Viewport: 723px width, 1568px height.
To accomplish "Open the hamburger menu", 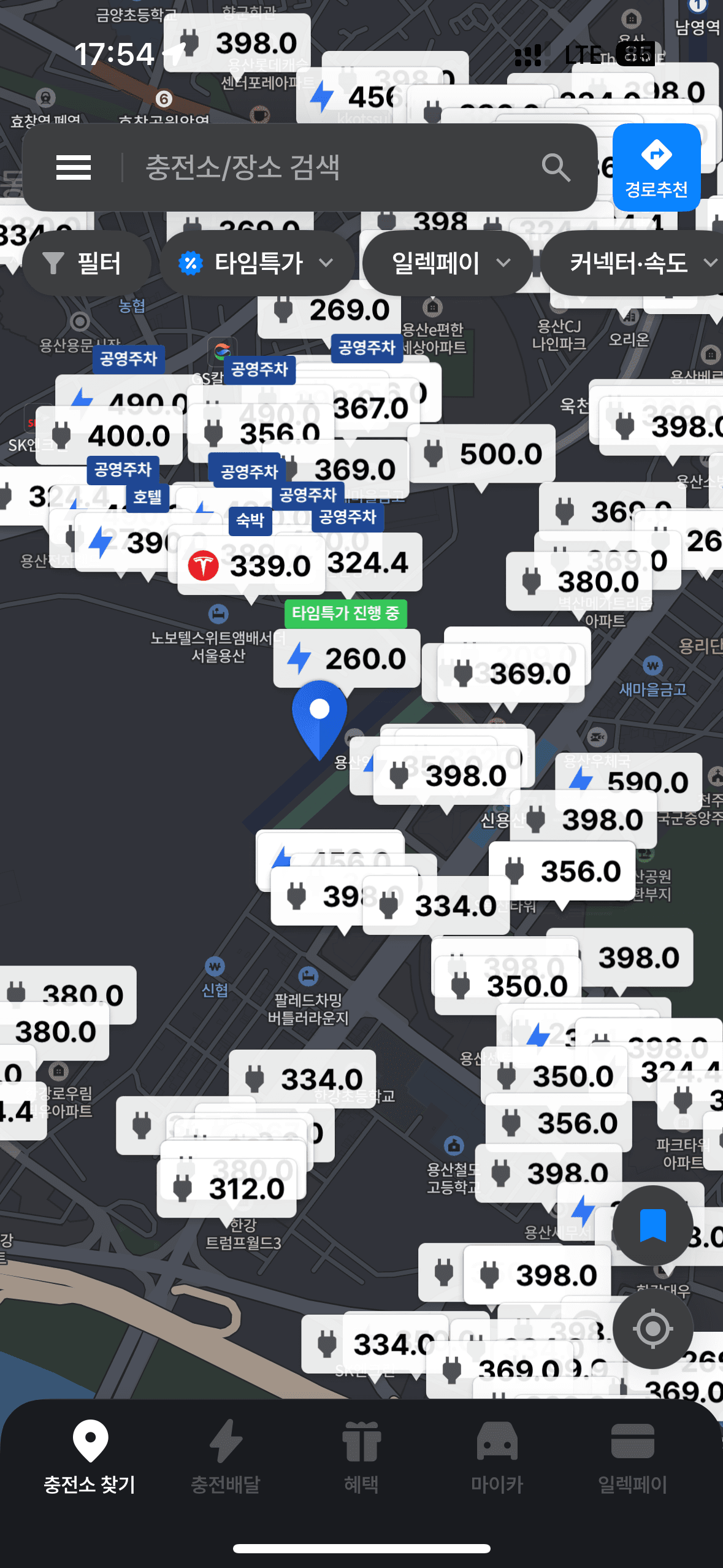I will pyautogui.click(x=74, y=167).
